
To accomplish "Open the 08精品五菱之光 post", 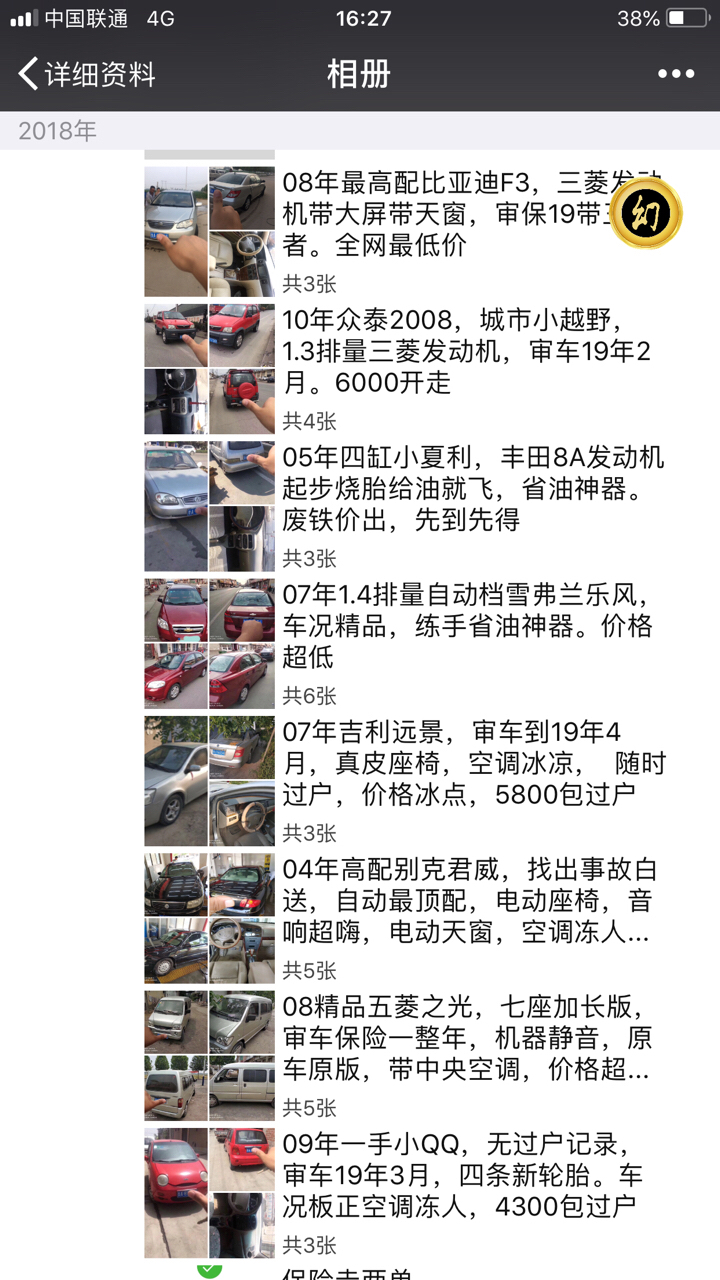I will click(465, 1038).
